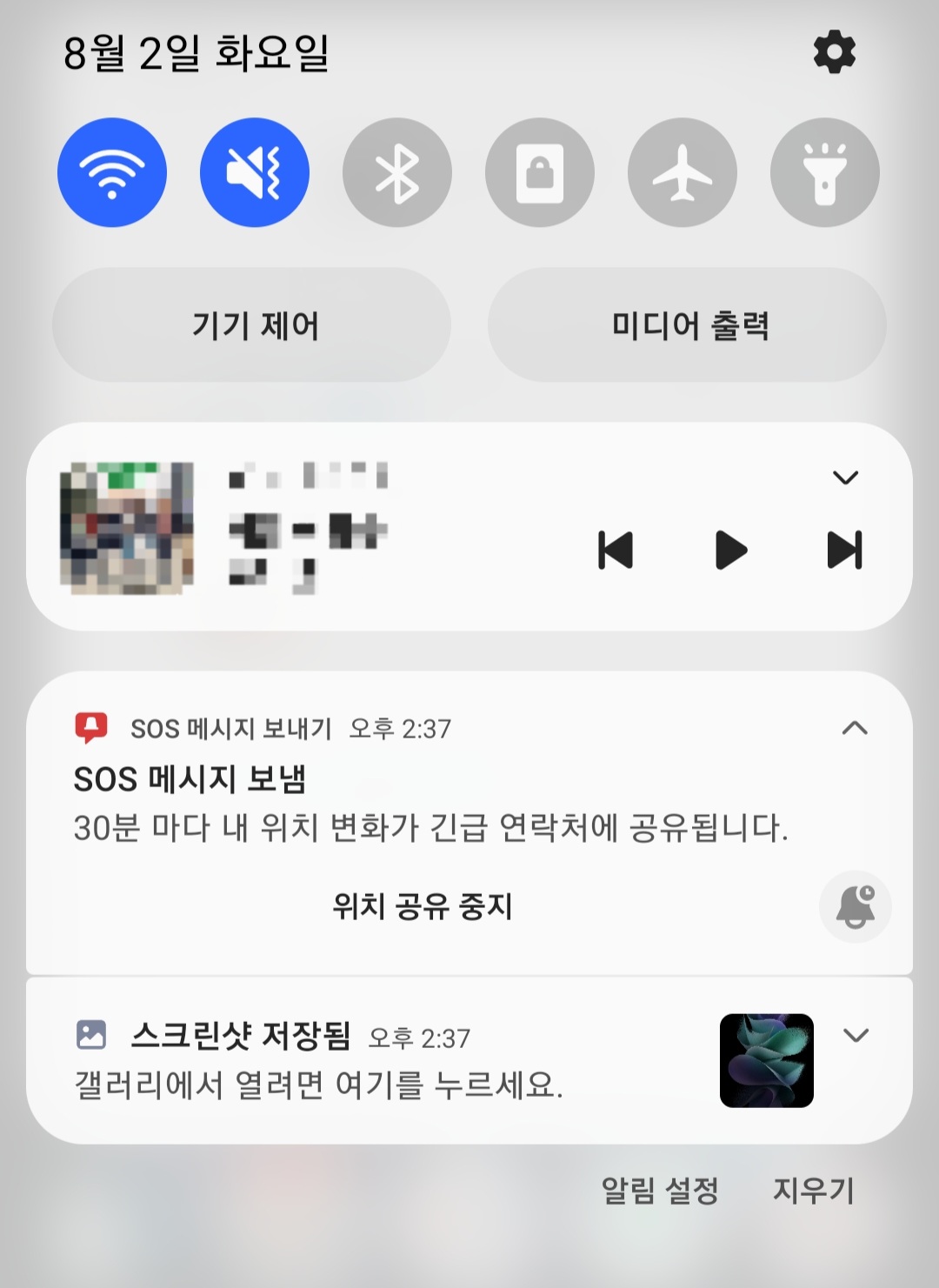This screenshot has height=1288, width=939.
Task: Toggle vibrate mode off
Action: tap(255, 171)
